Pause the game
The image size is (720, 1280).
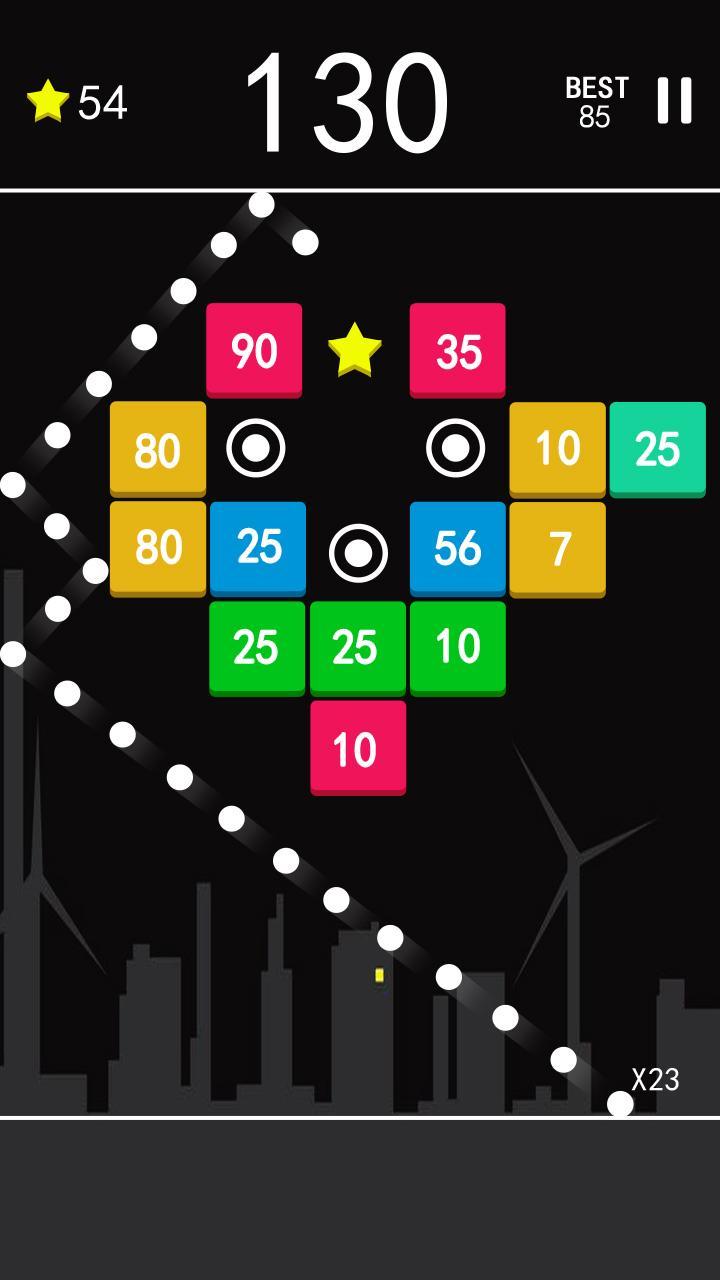click(x=674, y=100)
